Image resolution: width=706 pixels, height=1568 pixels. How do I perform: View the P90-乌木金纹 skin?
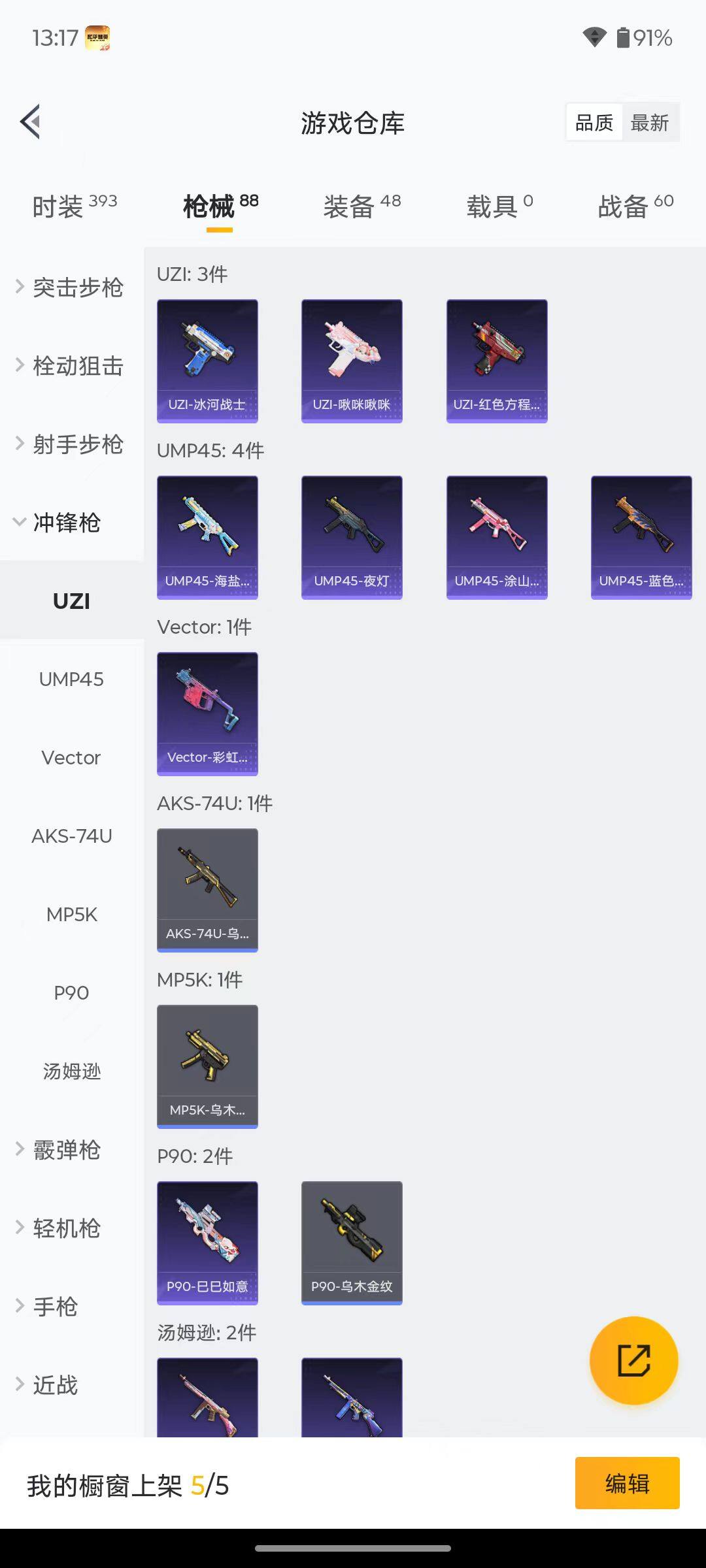coord(352,1243)
